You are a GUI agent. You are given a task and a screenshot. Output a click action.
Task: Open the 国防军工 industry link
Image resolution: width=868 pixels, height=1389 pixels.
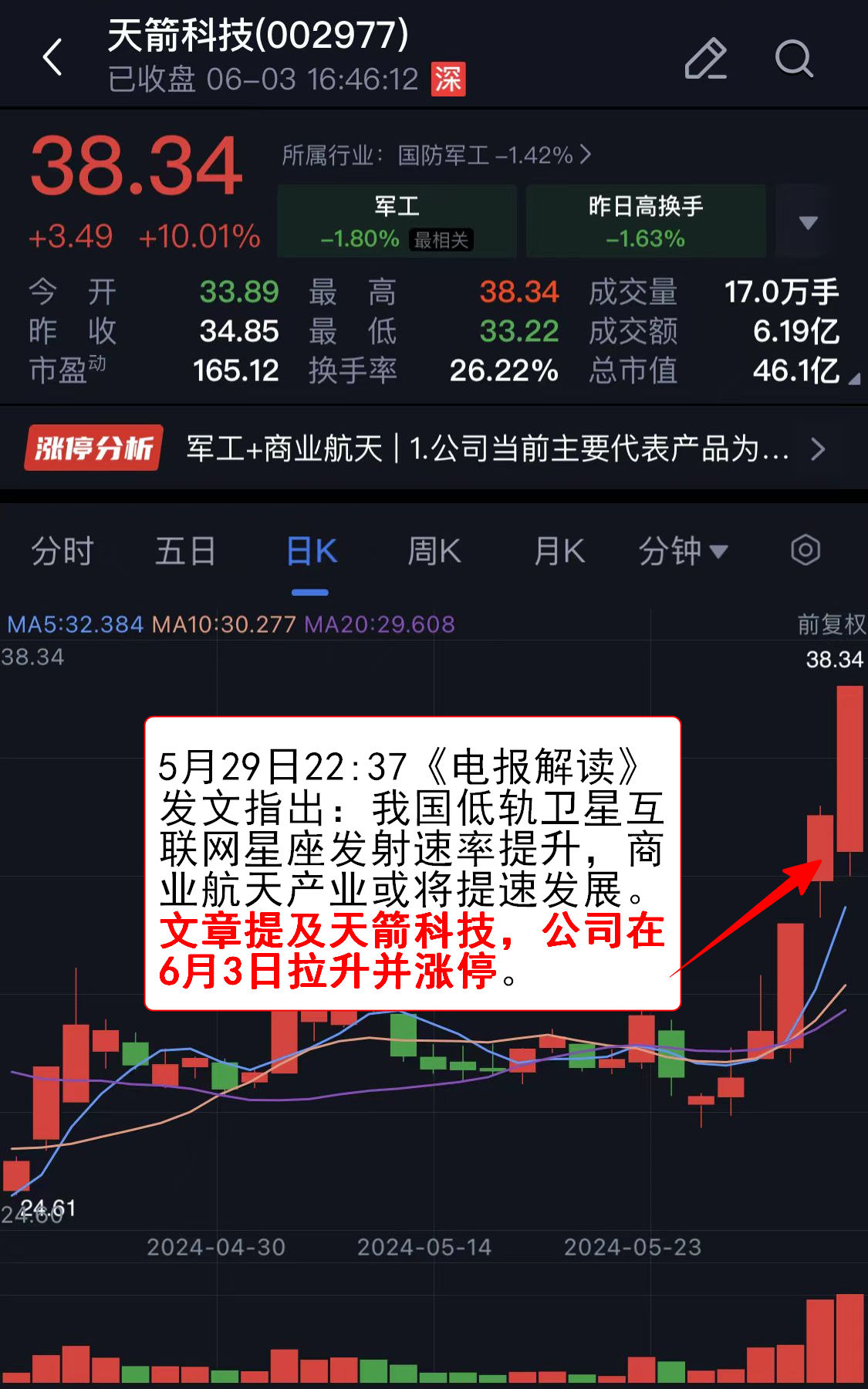[436, 155]
